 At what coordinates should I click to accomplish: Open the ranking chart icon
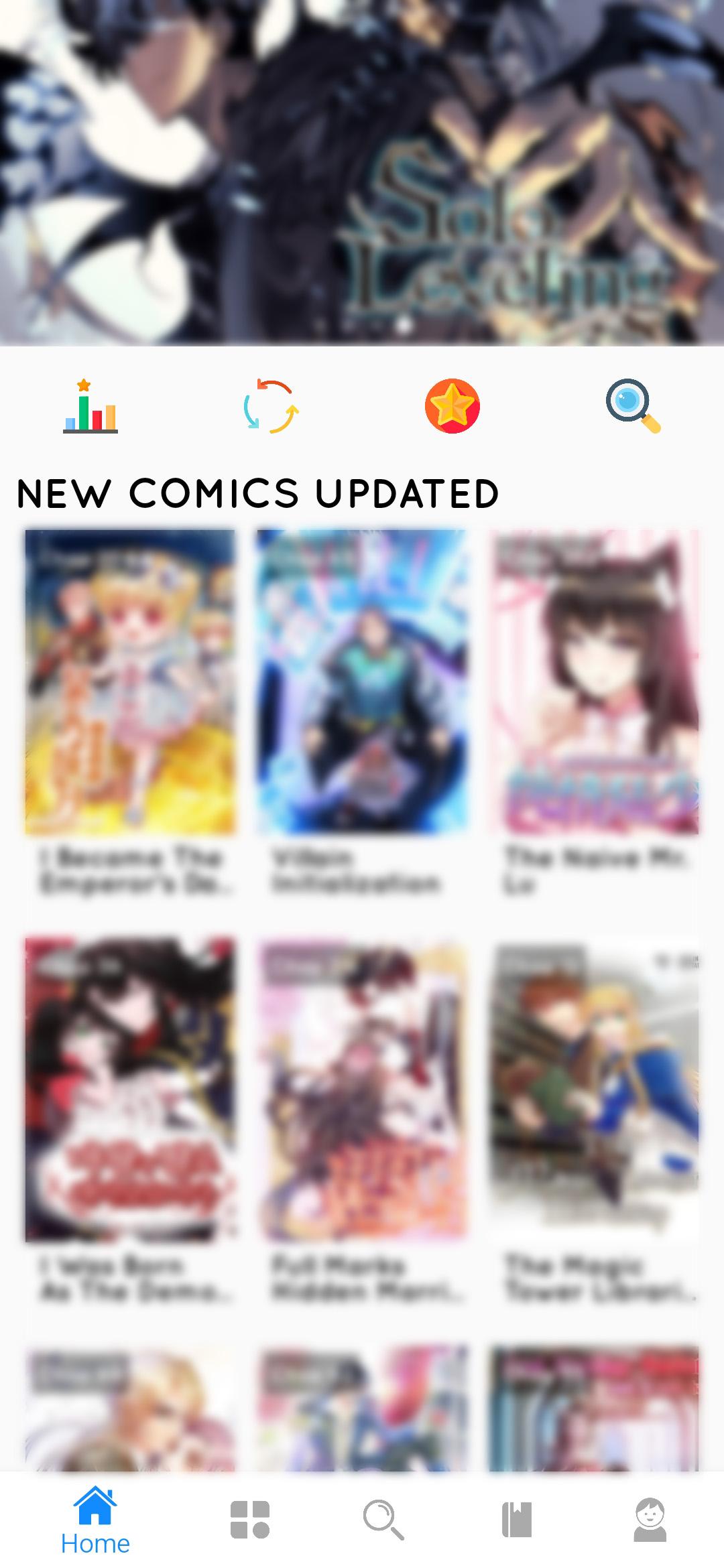point(90,406)
